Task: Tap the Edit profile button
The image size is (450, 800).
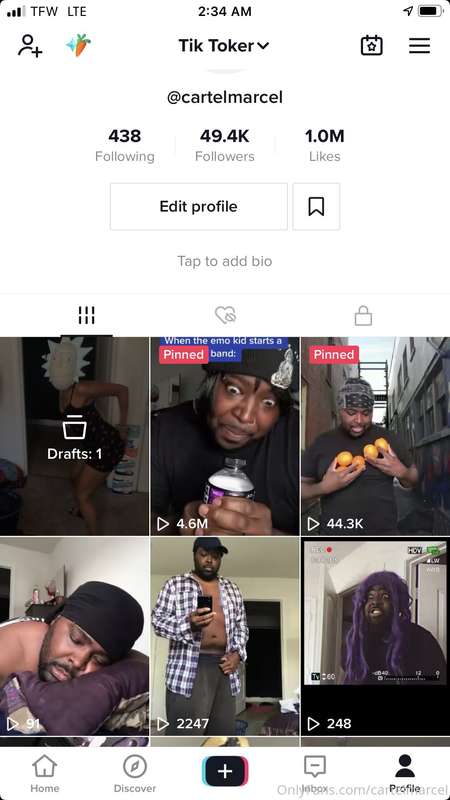Action: pyautogui.click(x=198, y=207)
